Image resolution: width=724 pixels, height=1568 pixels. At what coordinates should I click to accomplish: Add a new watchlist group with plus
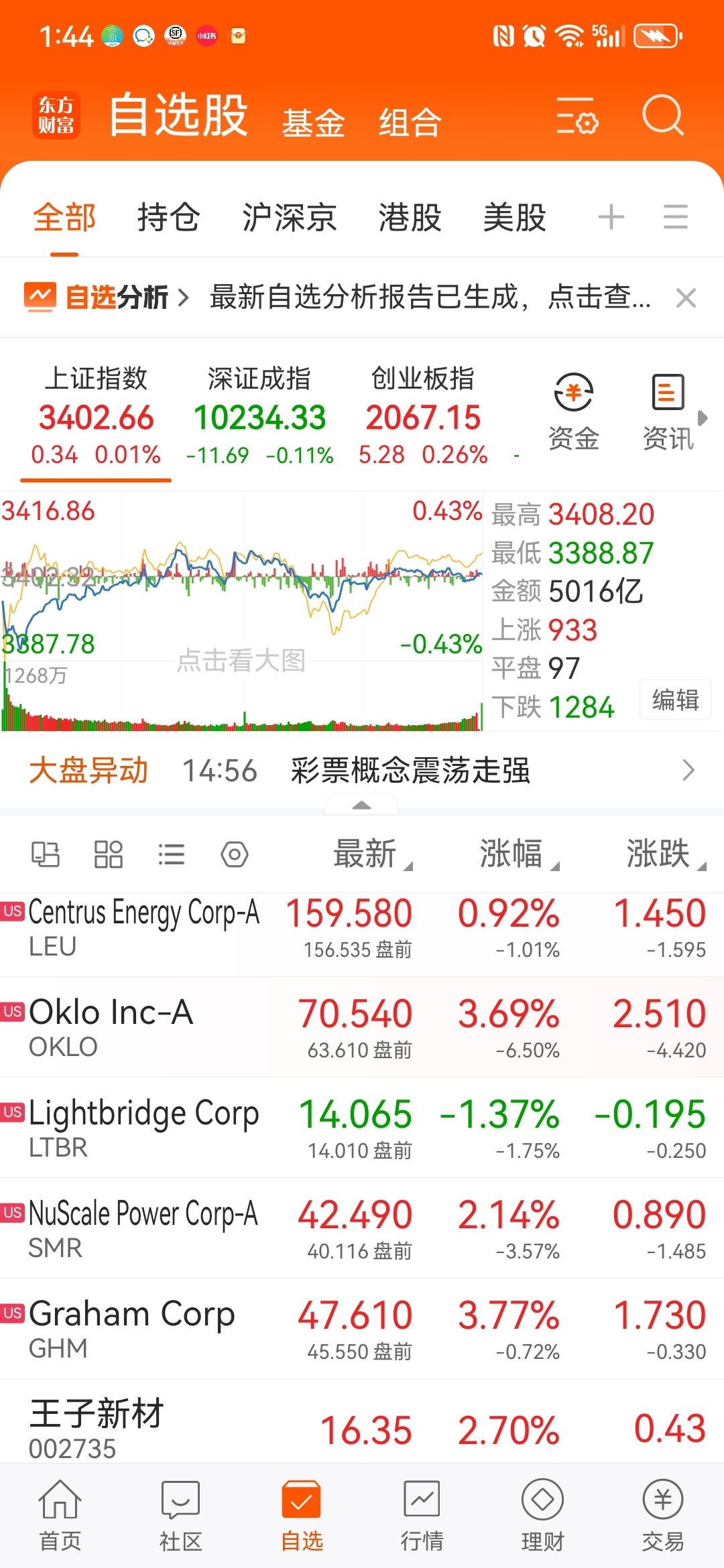(611, 217)
